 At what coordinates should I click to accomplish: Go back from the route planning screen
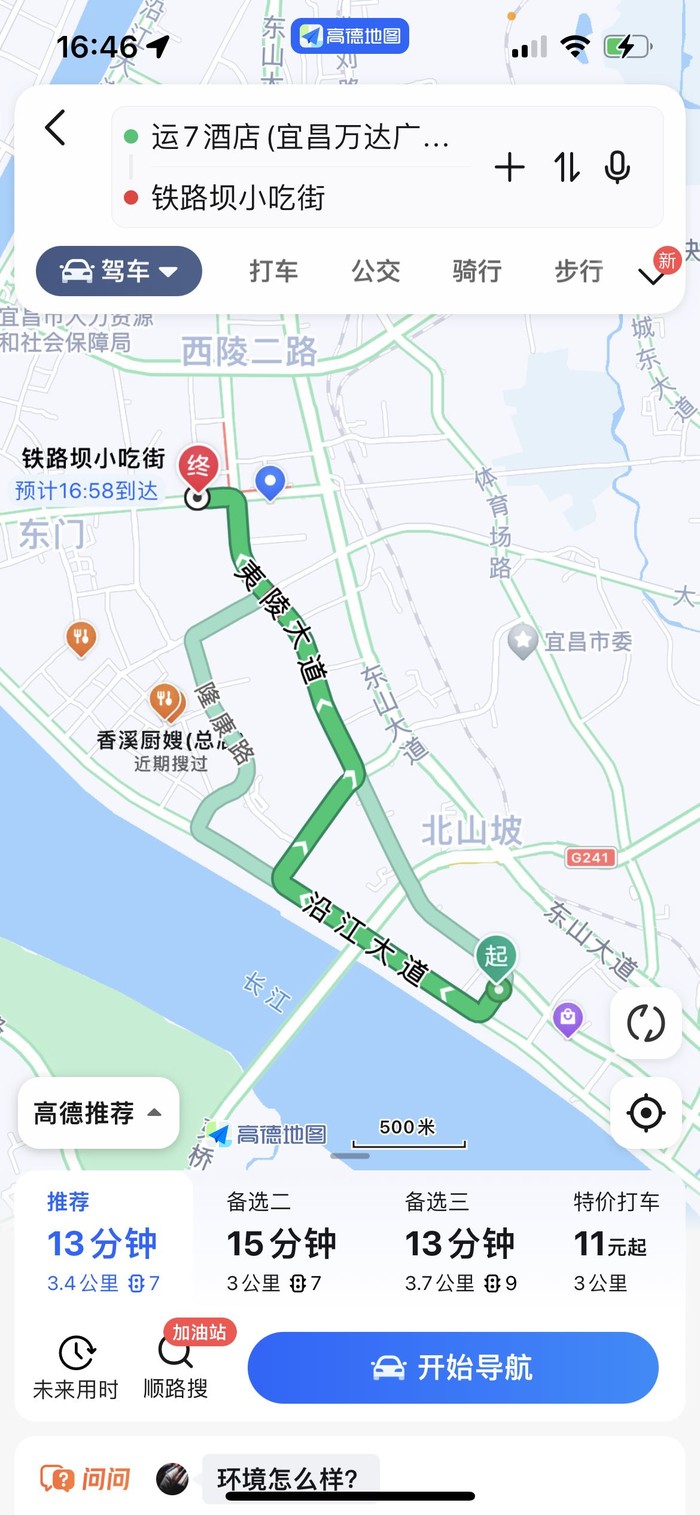coord(56,128)
